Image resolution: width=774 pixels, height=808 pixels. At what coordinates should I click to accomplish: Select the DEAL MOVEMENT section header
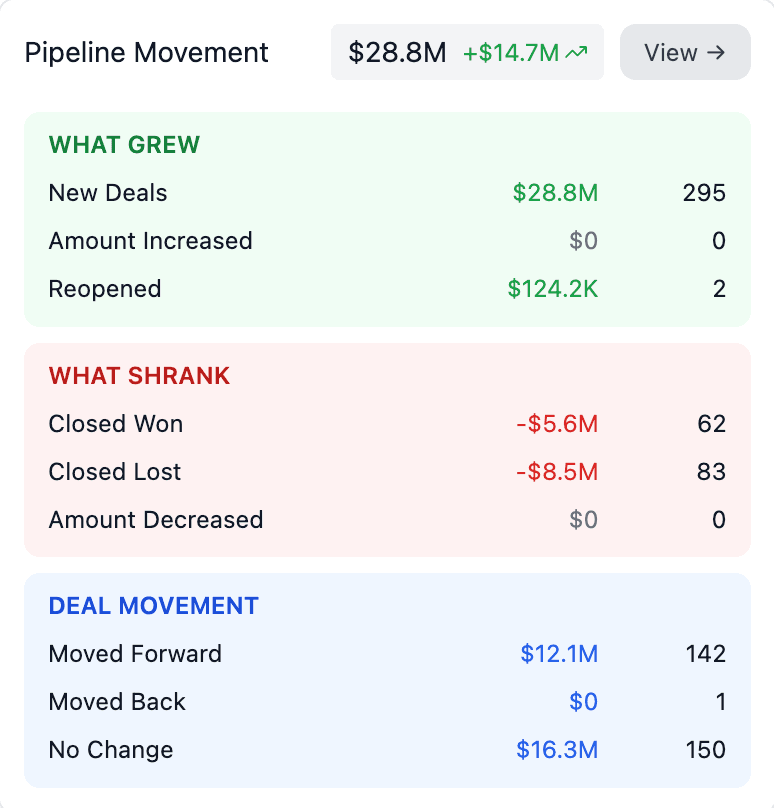pos(152,606)
